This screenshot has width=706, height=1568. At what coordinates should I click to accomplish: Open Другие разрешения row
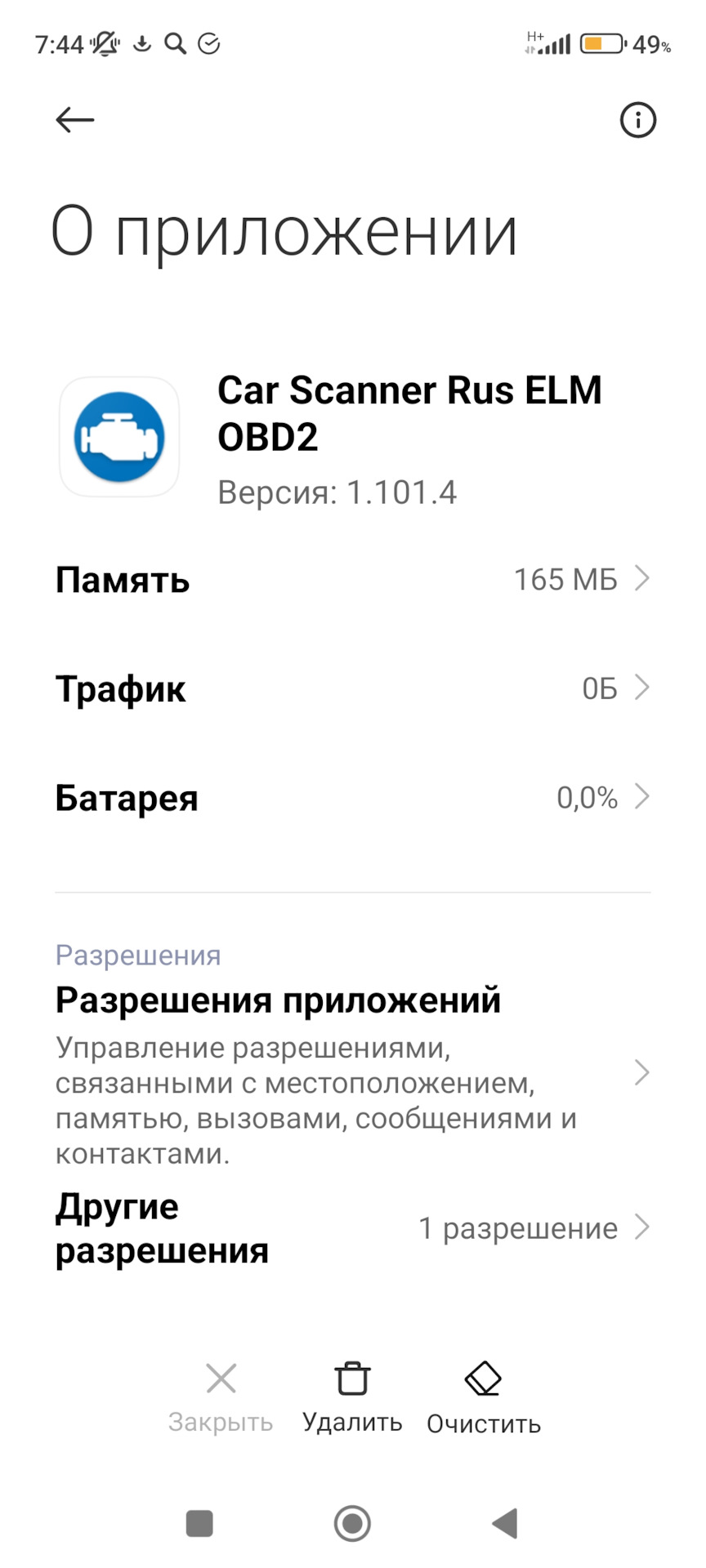[x=352, y=1227]
